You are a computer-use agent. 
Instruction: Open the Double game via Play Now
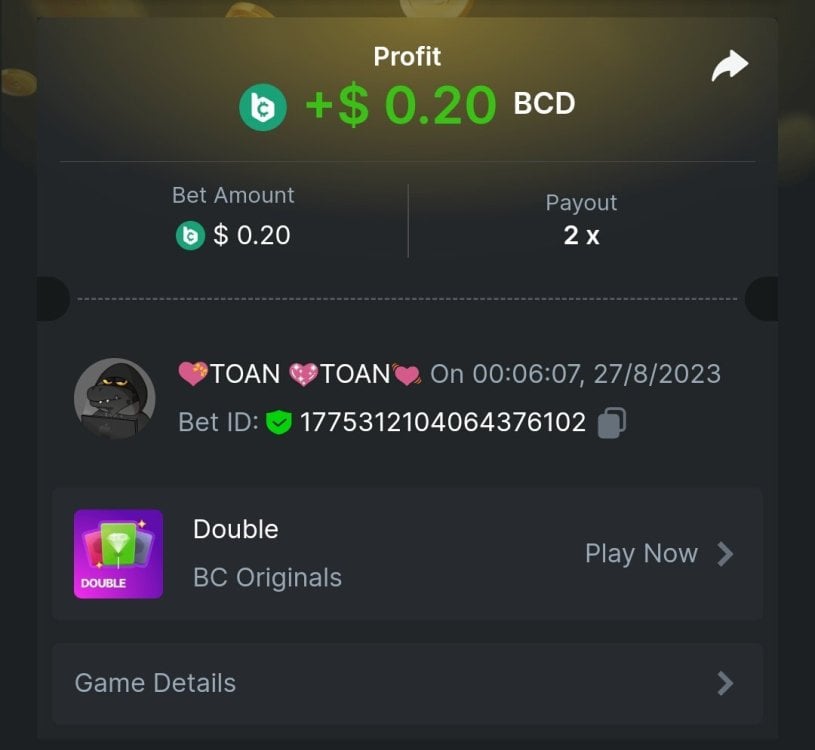(x=659, y=554)
